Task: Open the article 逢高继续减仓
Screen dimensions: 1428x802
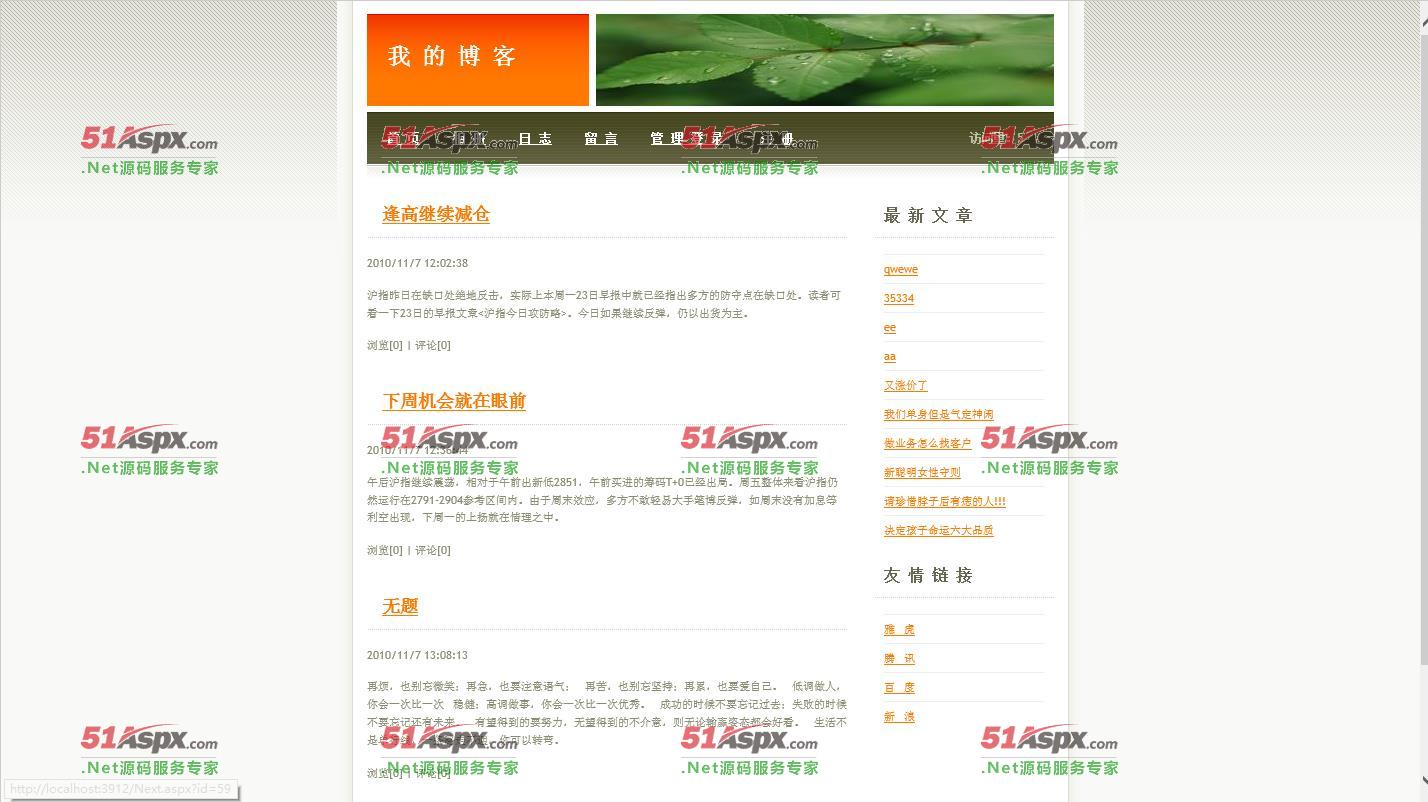Action: tap(436, 214)
